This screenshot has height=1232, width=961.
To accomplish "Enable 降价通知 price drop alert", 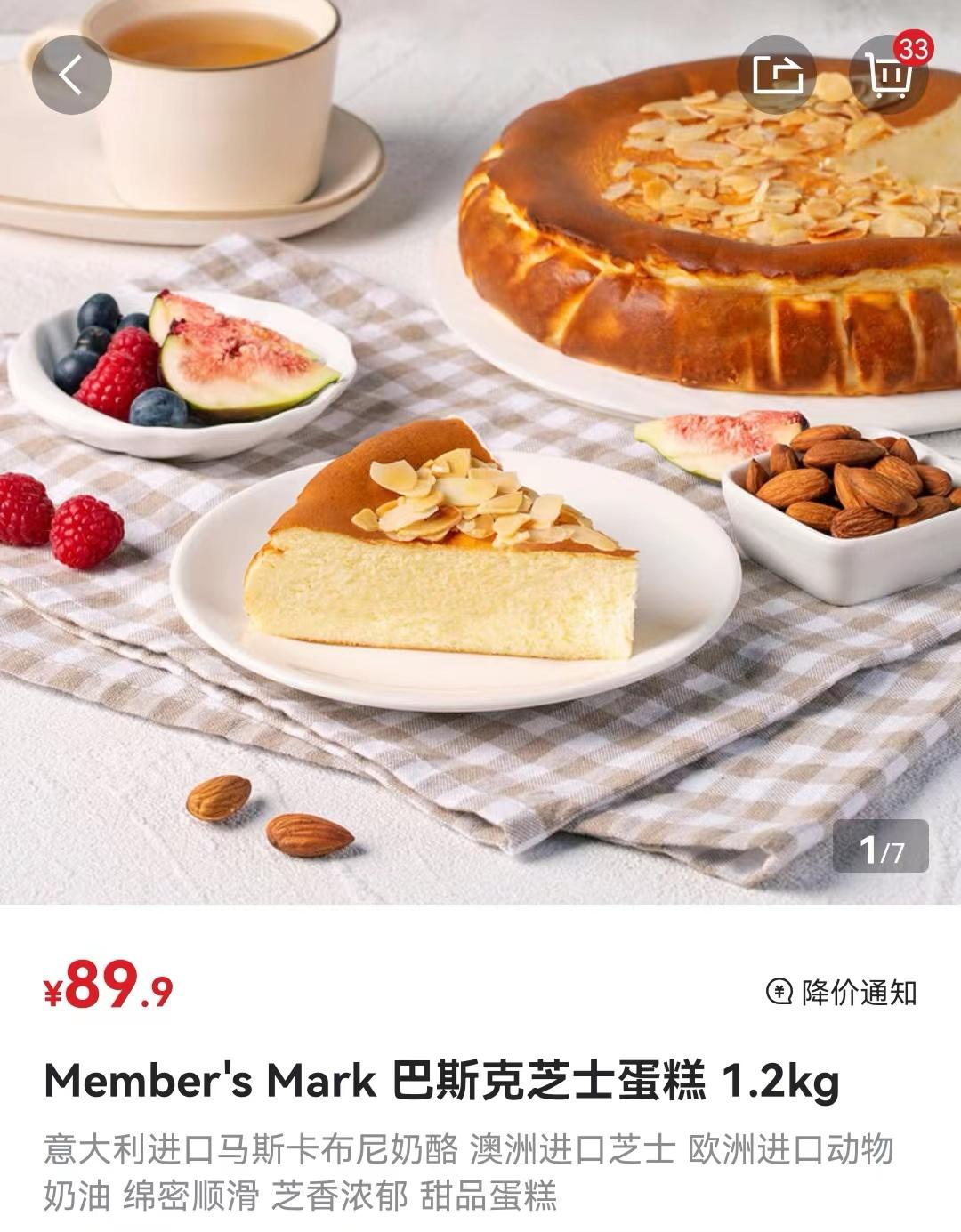I will pyautogui.click(x=842, y=992).
